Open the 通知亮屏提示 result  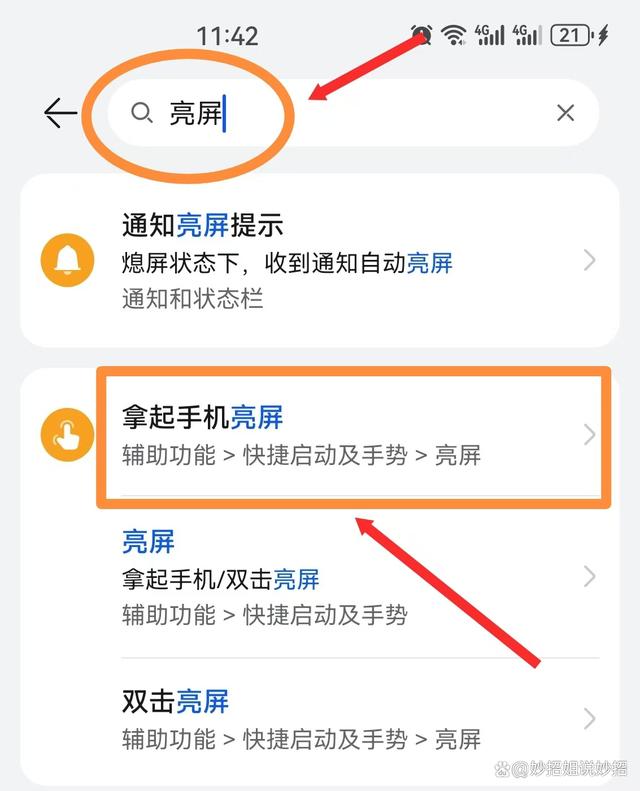pyautogui.click(x=320, y=260)
